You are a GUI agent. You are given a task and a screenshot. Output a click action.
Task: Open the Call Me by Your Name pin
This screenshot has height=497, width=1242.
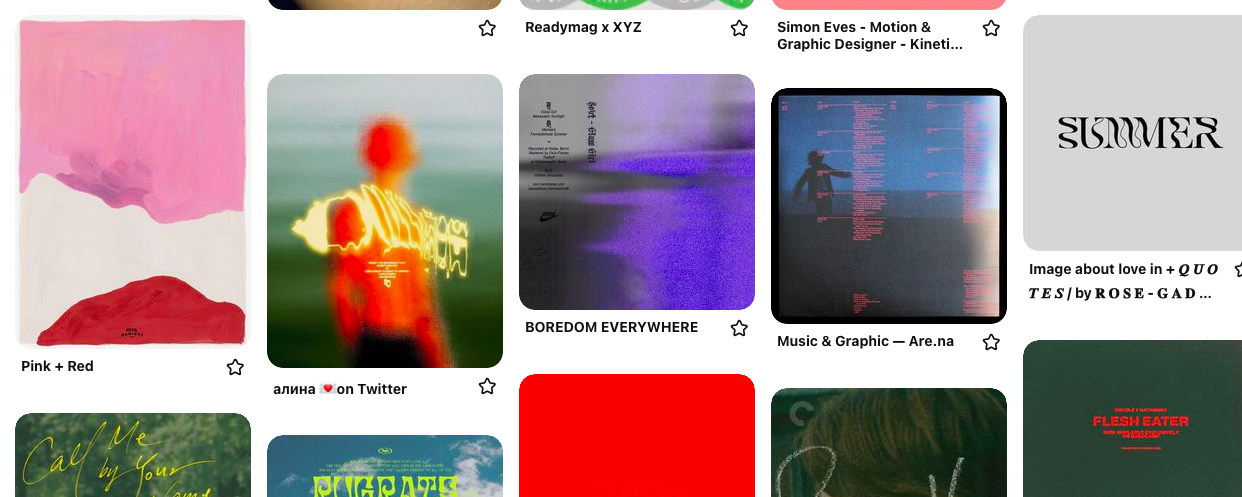(x=133, y=455)
